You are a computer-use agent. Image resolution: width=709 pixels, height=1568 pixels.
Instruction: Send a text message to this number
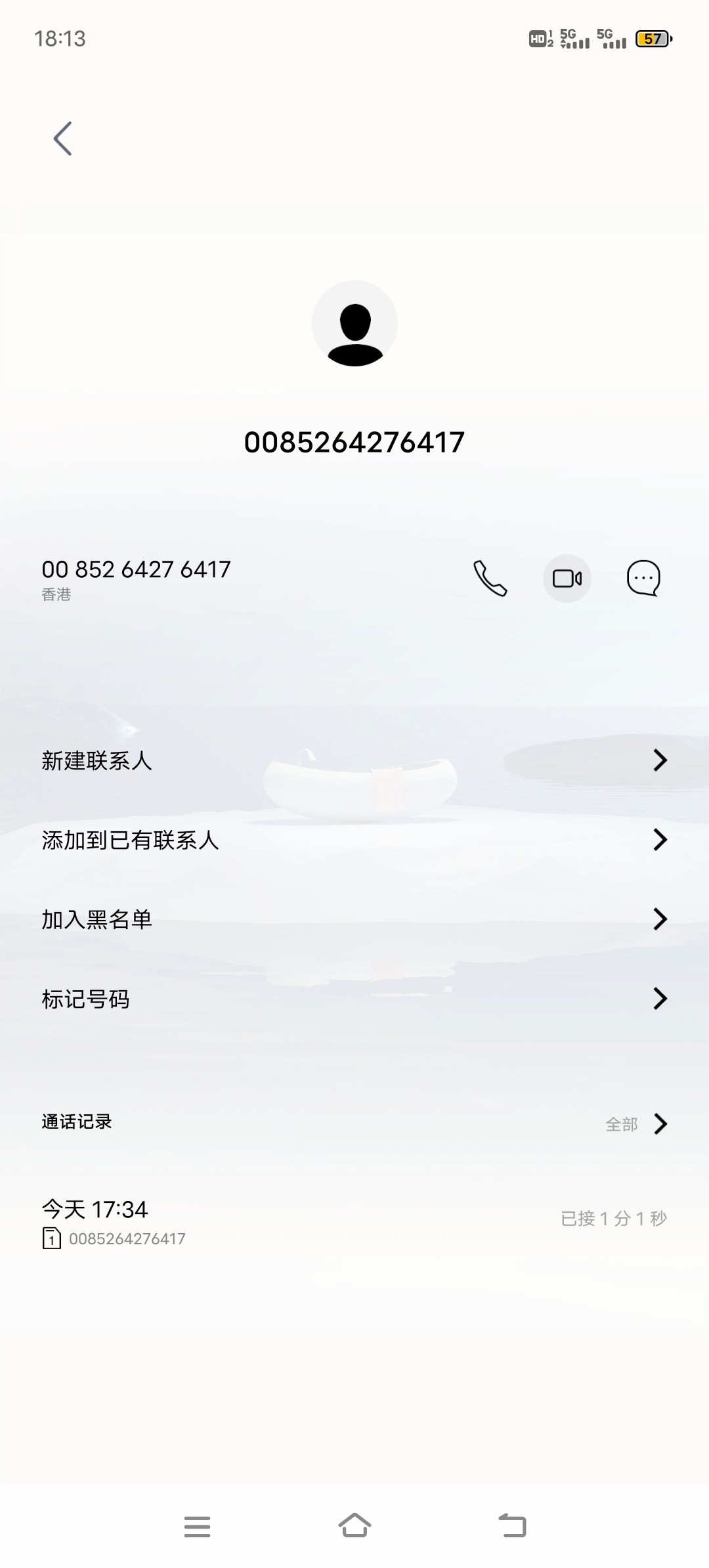pos(643,578)
